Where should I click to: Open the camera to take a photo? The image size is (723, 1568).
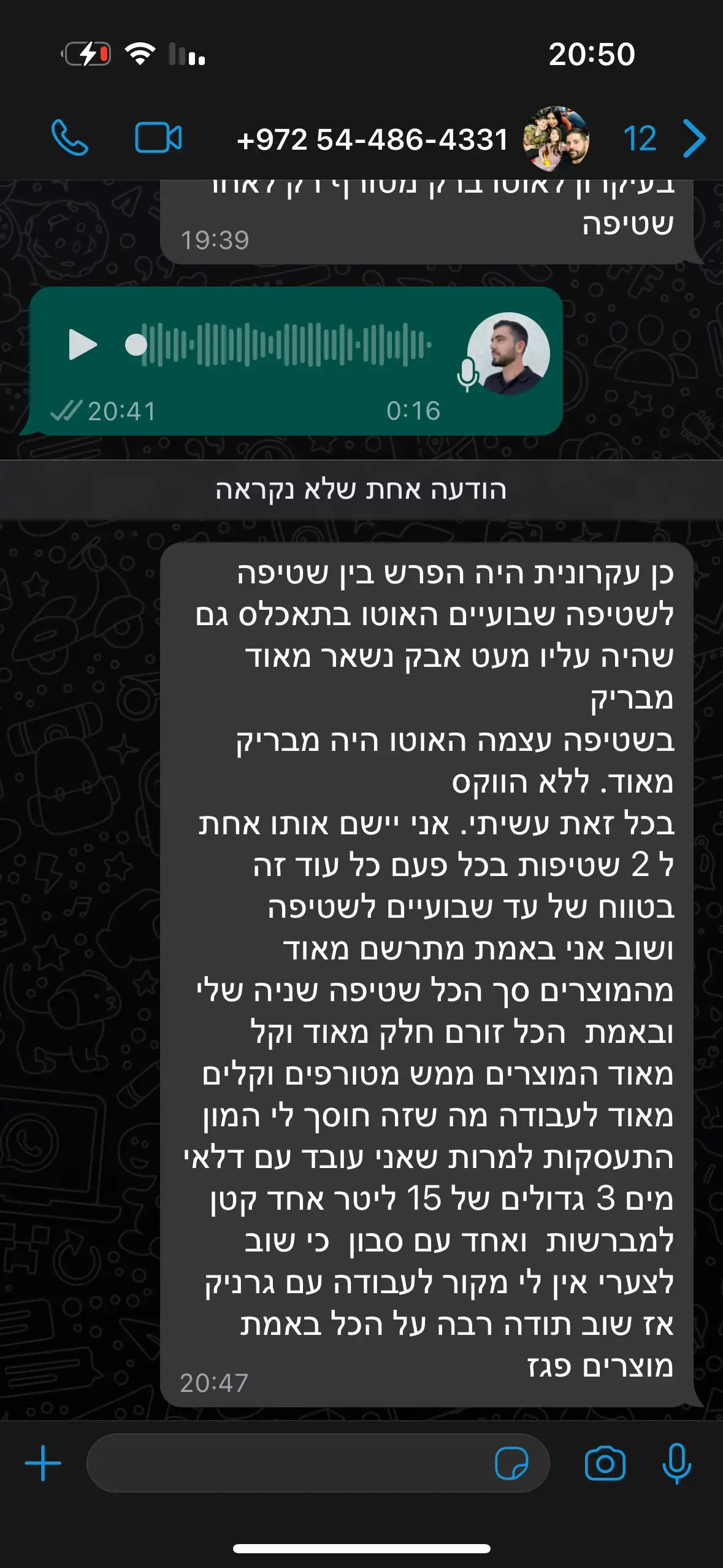(605, 1464)
